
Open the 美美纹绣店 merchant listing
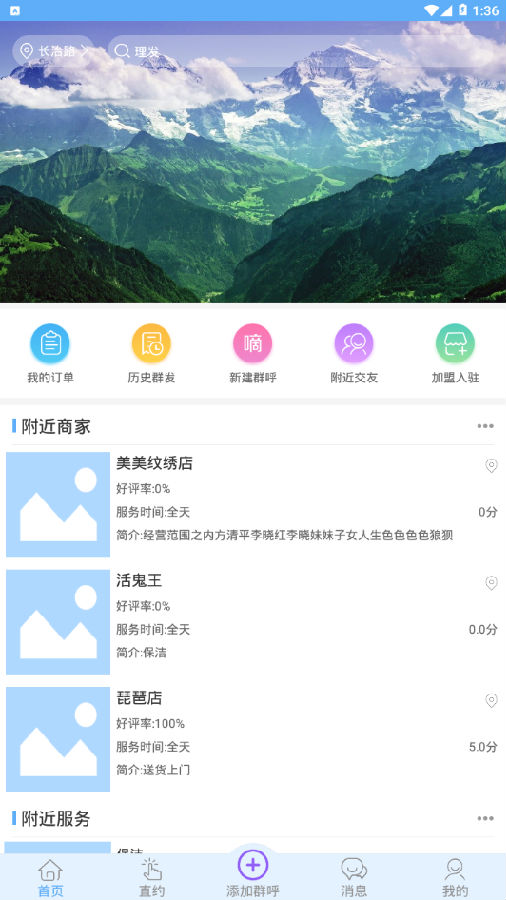point(253,505)
